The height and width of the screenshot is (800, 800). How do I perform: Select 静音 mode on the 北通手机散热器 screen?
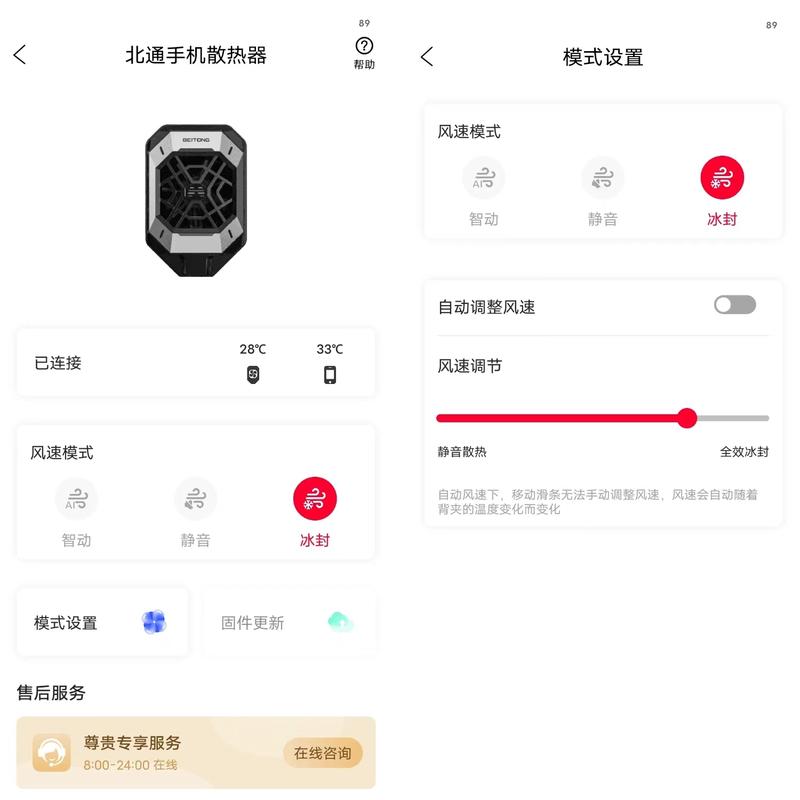[x=195, y=499]
